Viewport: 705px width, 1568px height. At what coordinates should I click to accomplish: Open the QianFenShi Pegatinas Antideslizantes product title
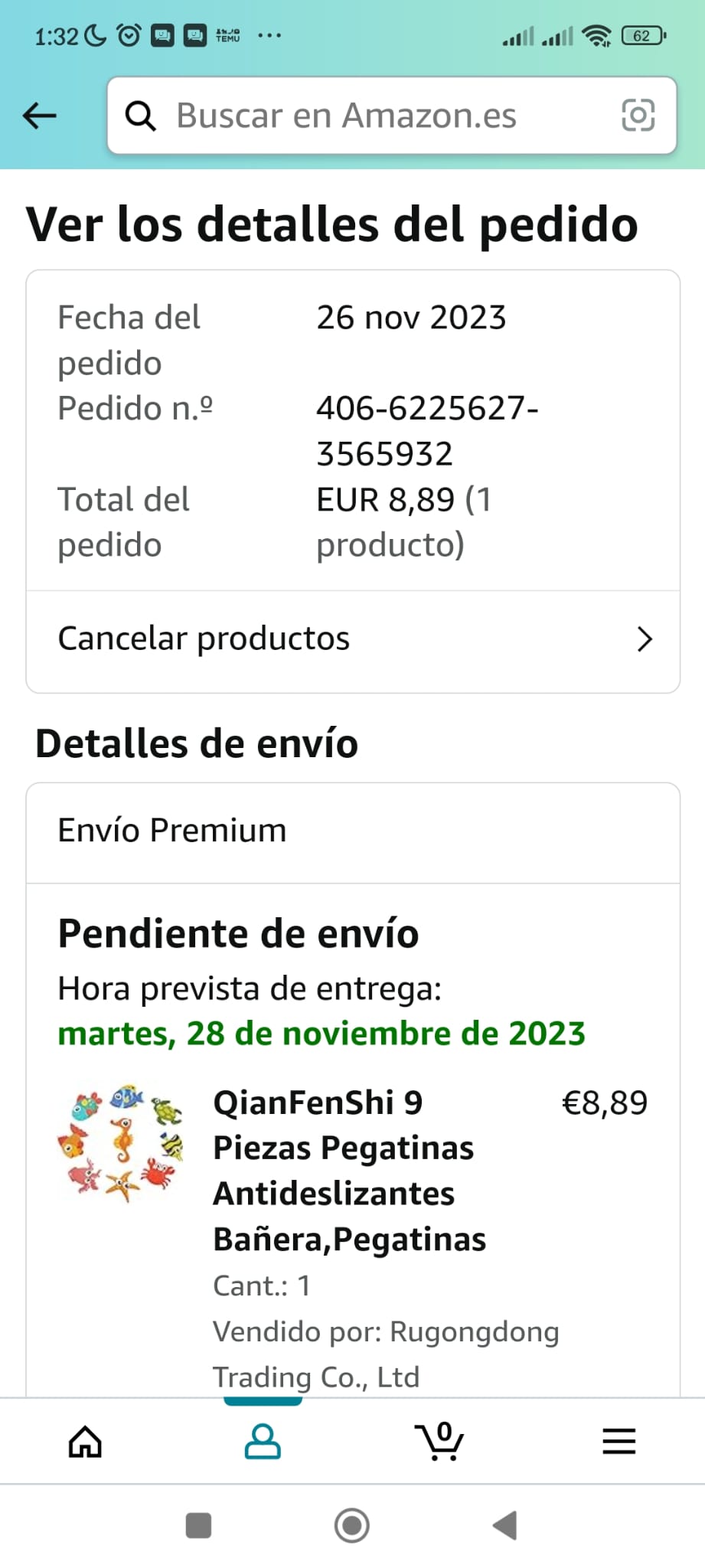[349, 1171]
